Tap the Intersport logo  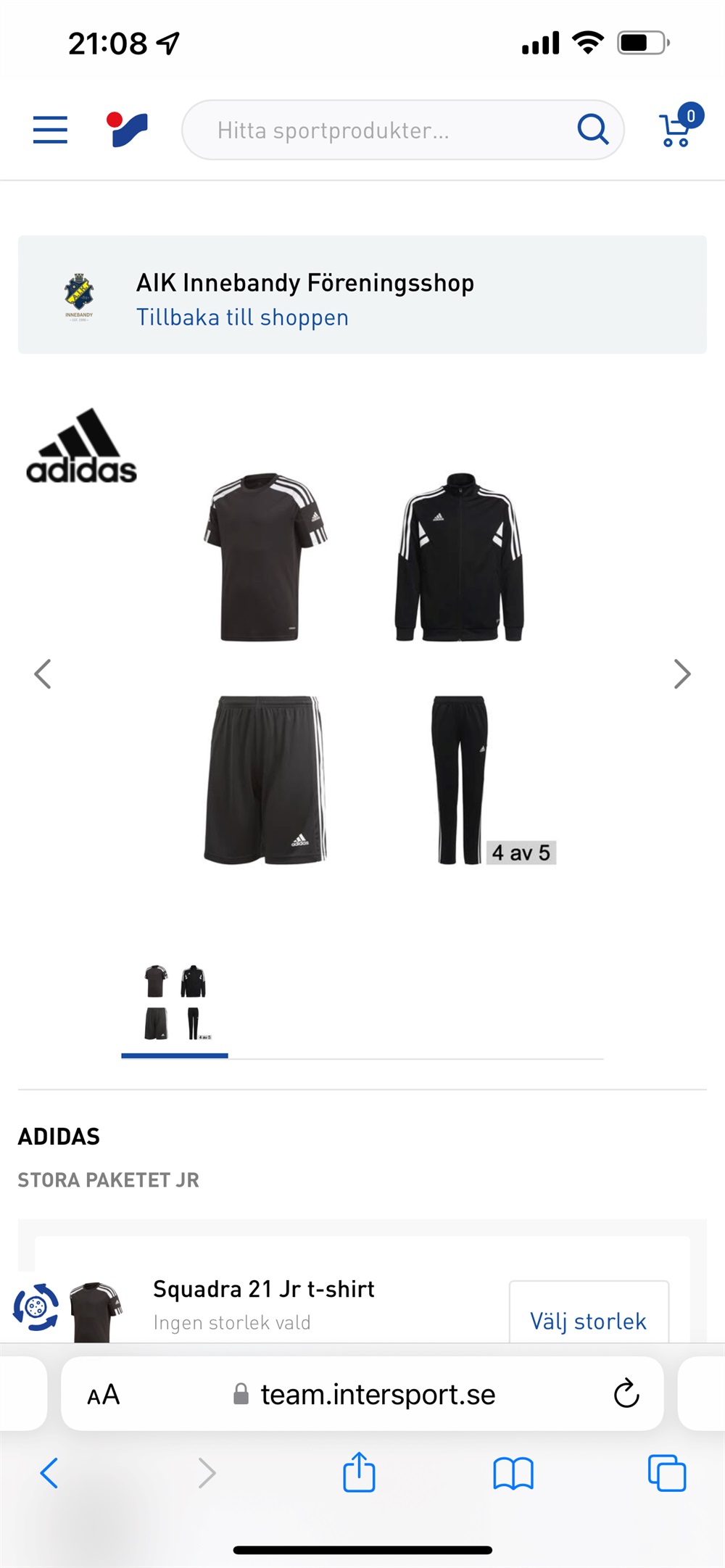tap(128, 130)
